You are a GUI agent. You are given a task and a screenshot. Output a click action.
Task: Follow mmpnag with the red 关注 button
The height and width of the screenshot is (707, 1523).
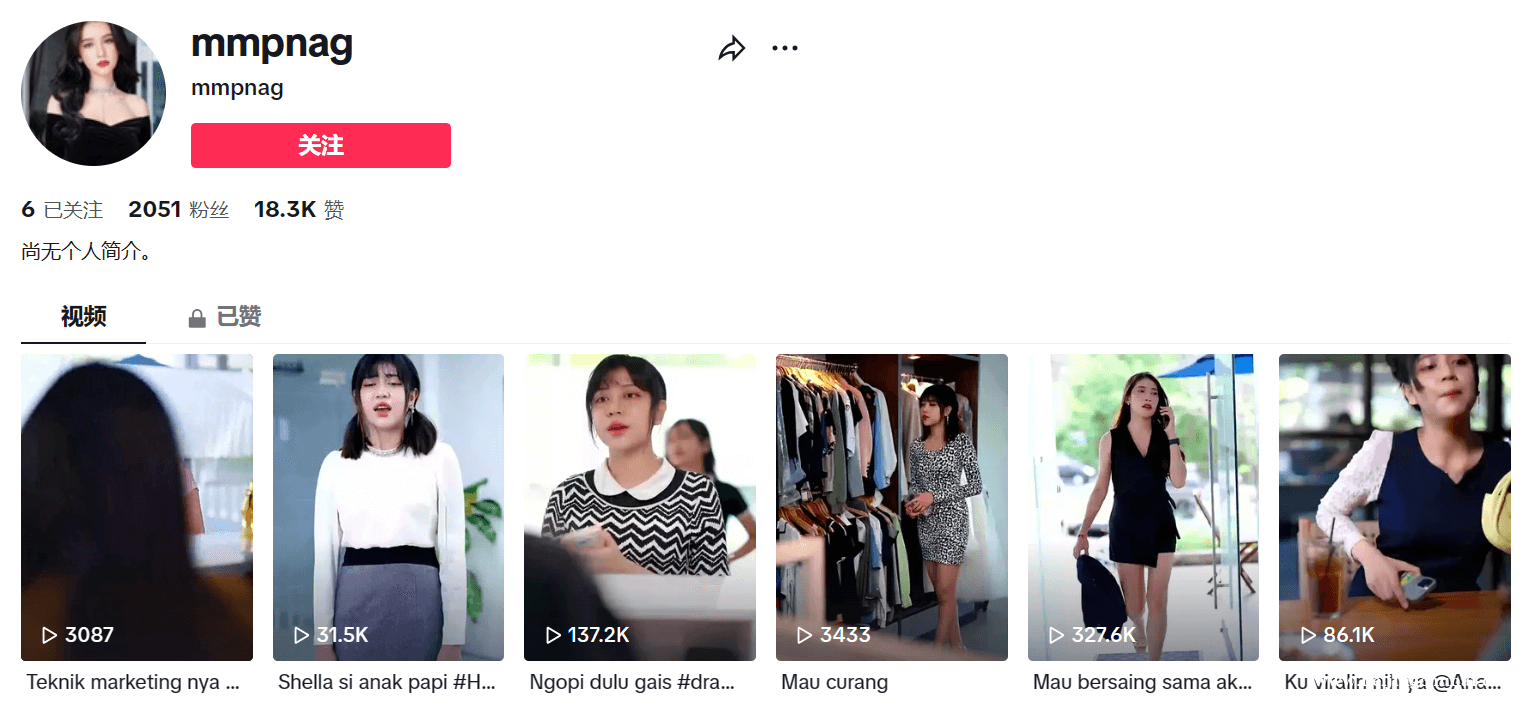(320, 146)
